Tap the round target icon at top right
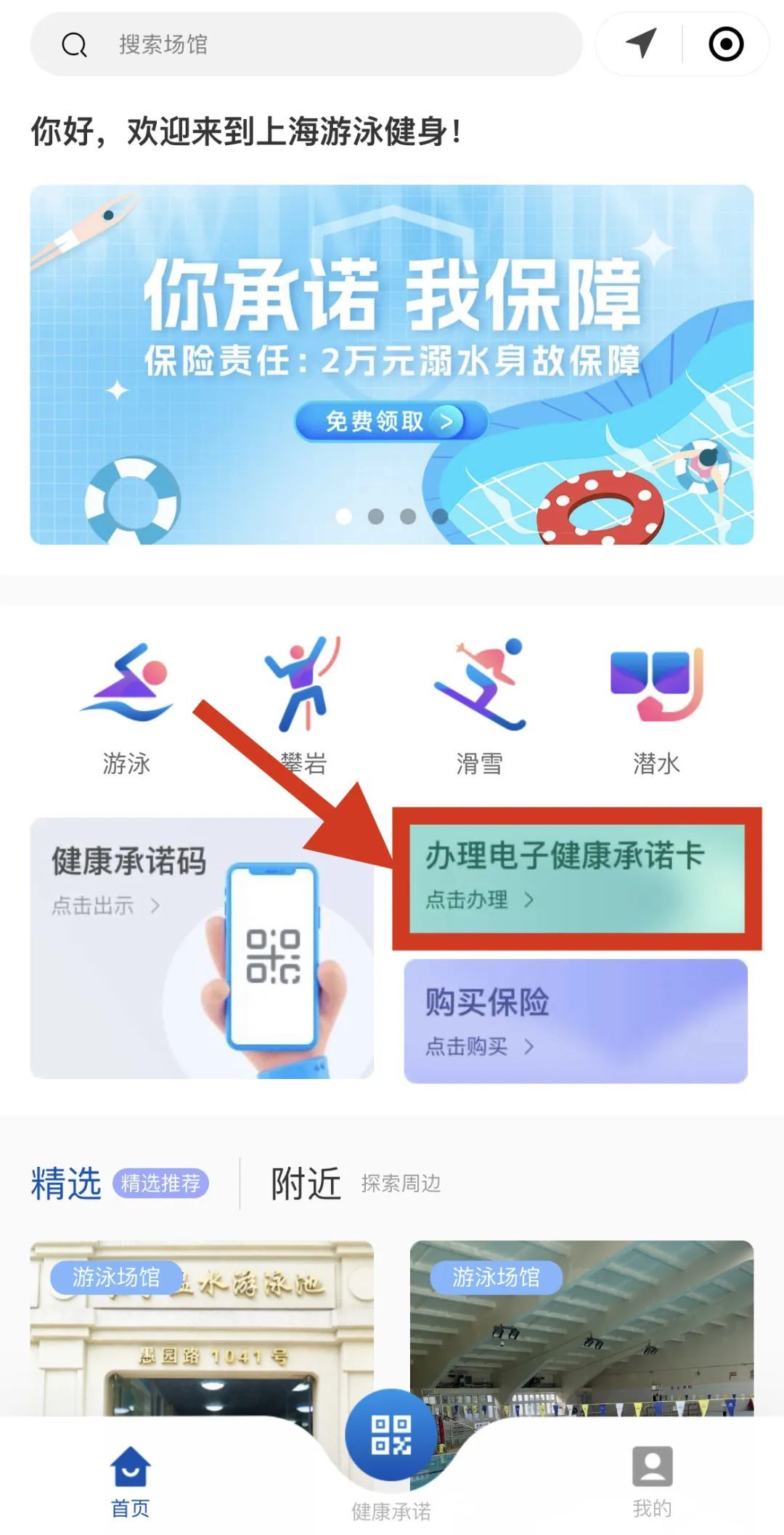Screen dimensions: 784x1535 click(726, 44)
